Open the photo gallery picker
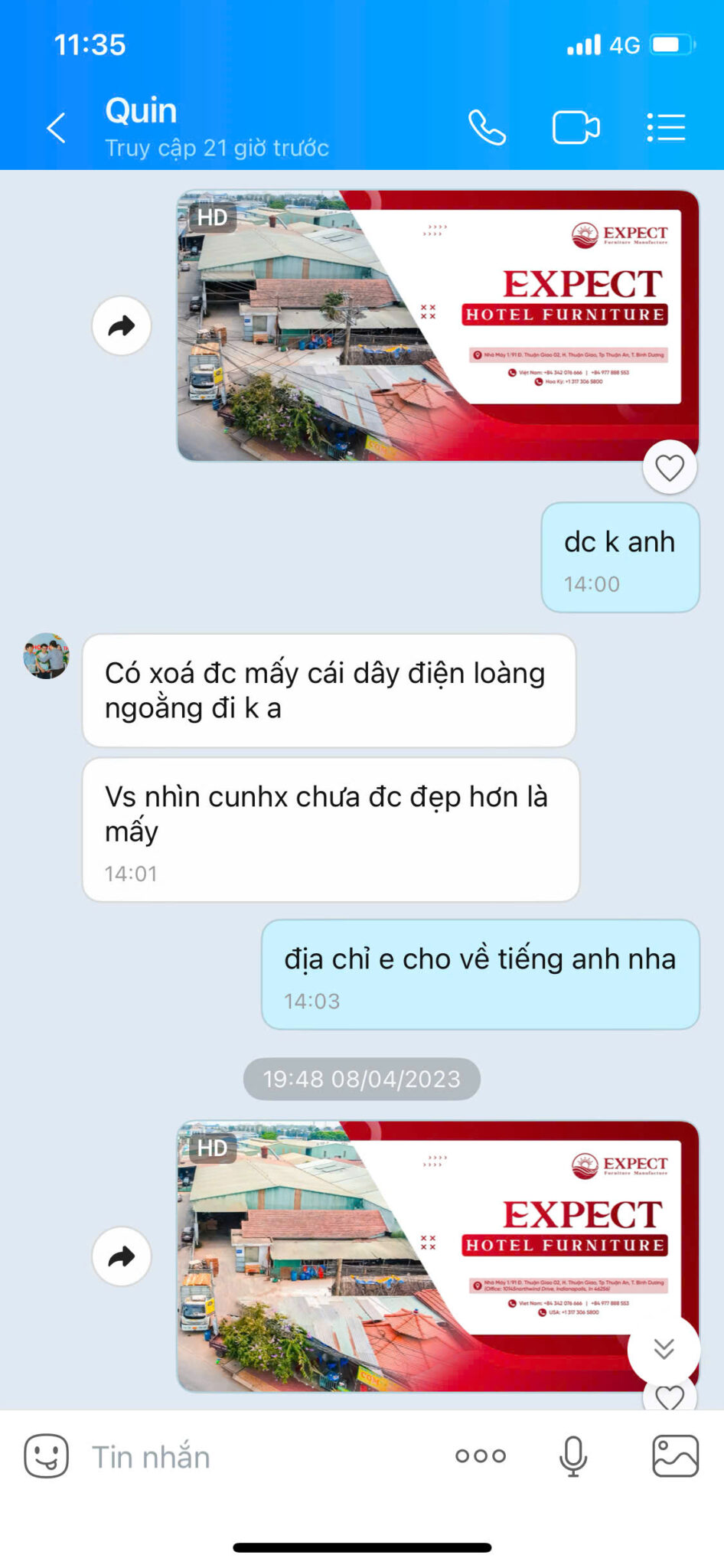The image size is (724, 1568). (x=675, y=1456)
